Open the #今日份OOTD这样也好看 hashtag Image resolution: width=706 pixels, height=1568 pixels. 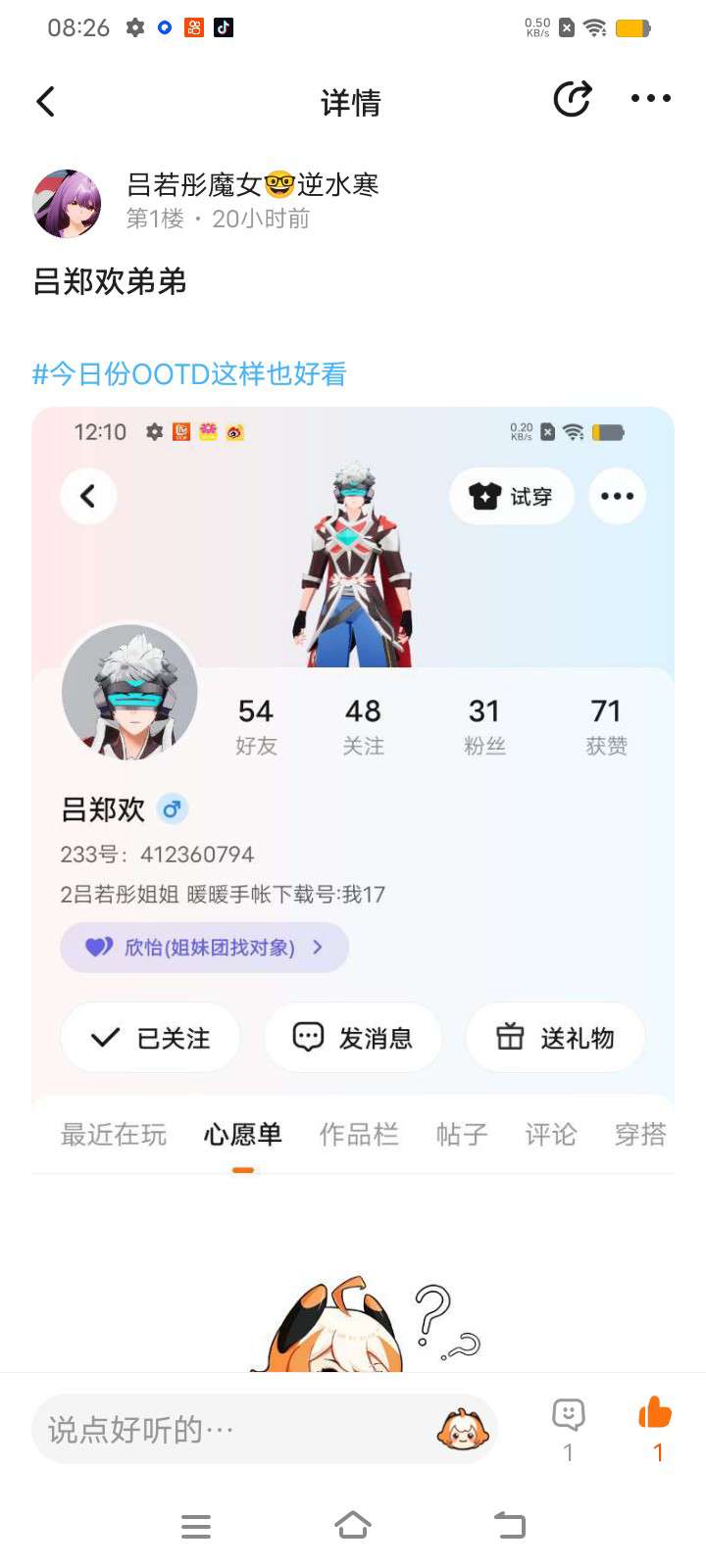tap(189, 373)
